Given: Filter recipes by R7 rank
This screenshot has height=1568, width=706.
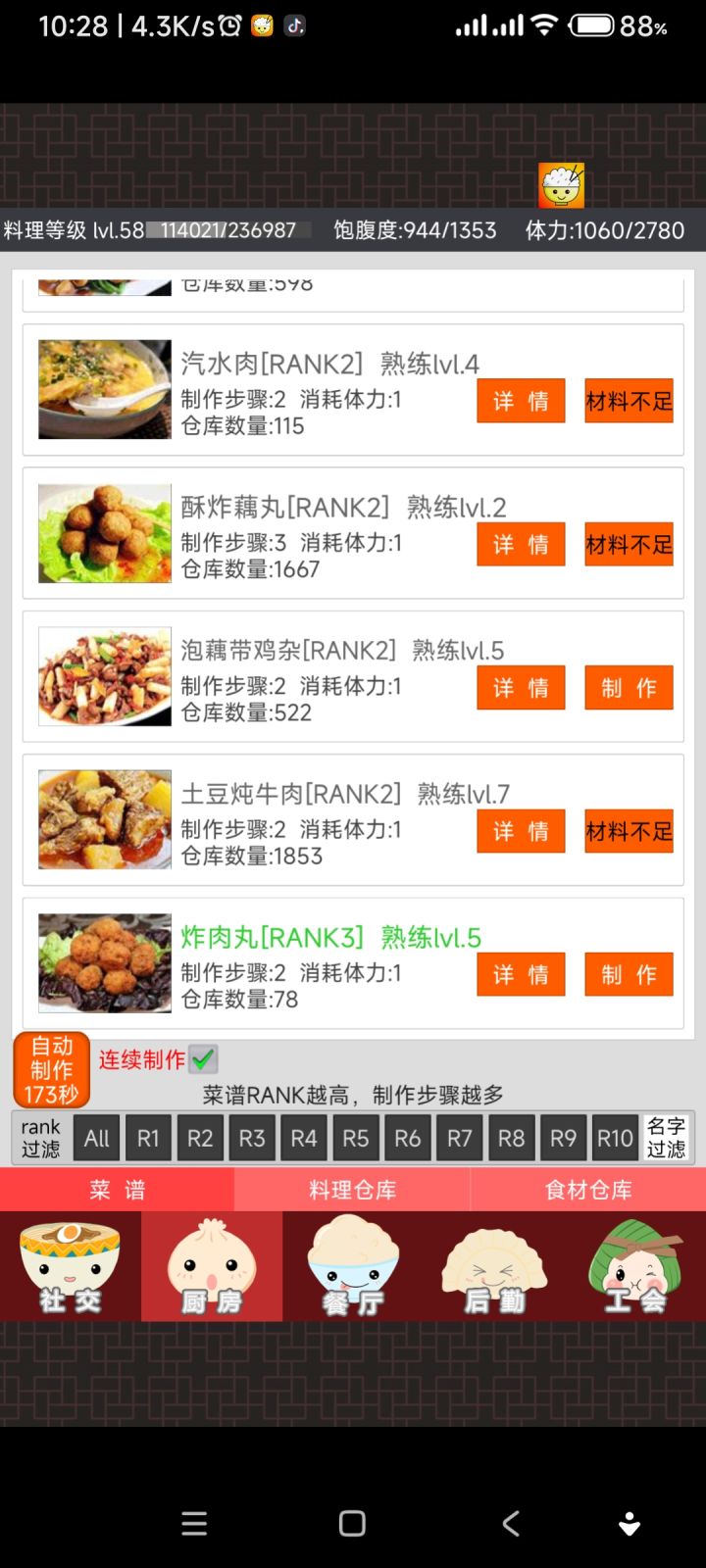Looking at the screenshot, I should pos(459,1138).
